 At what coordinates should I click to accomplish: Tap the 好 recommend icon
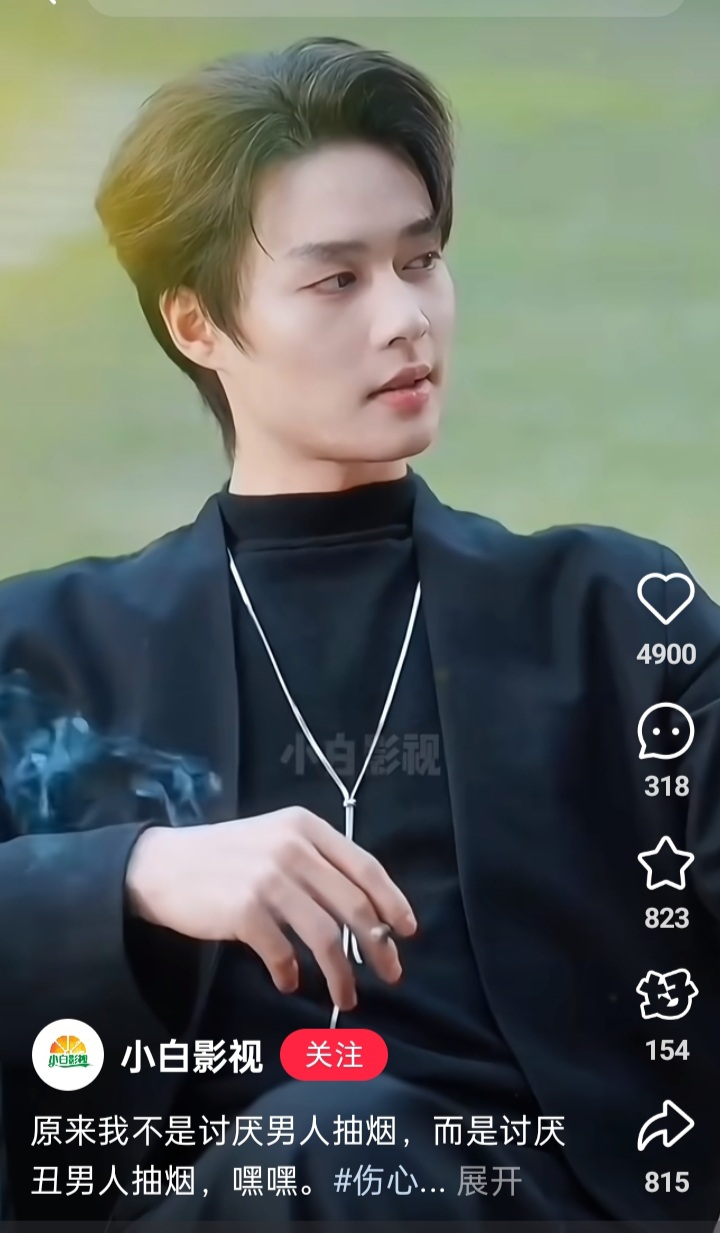[x=666, y=995]
